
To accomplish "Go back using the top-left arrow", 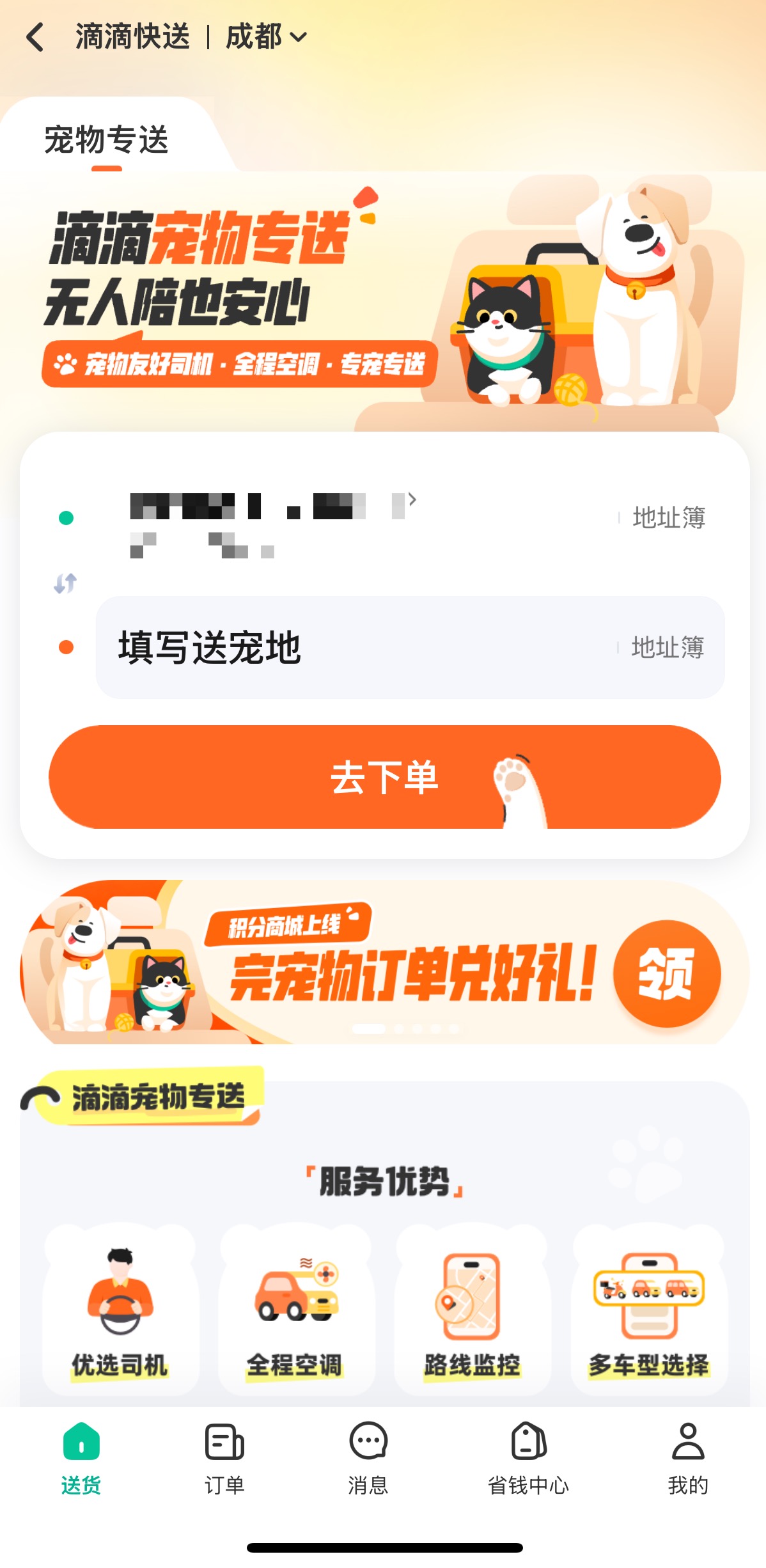I will (36, 37).
